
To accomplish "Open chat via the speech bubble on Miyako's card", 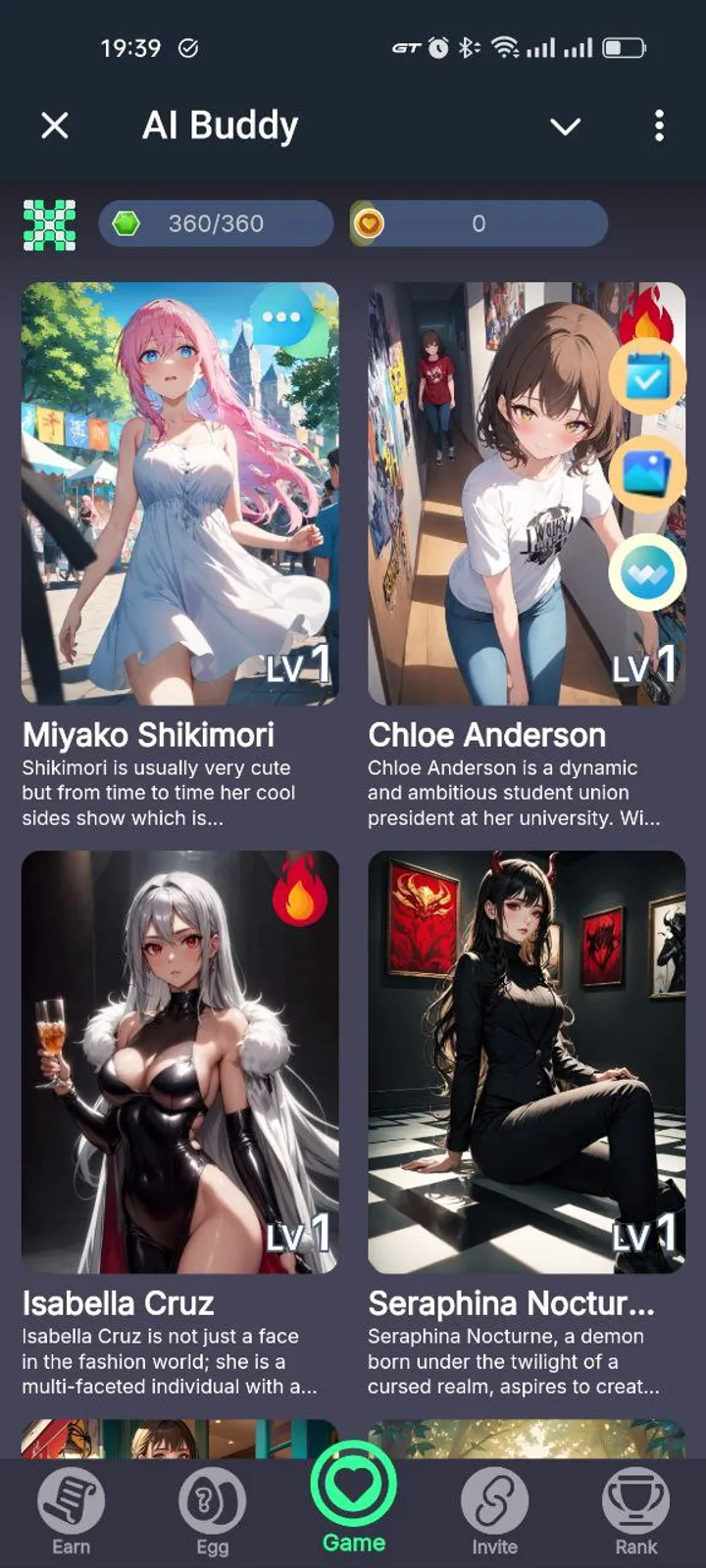I will (x=279, y=318).
